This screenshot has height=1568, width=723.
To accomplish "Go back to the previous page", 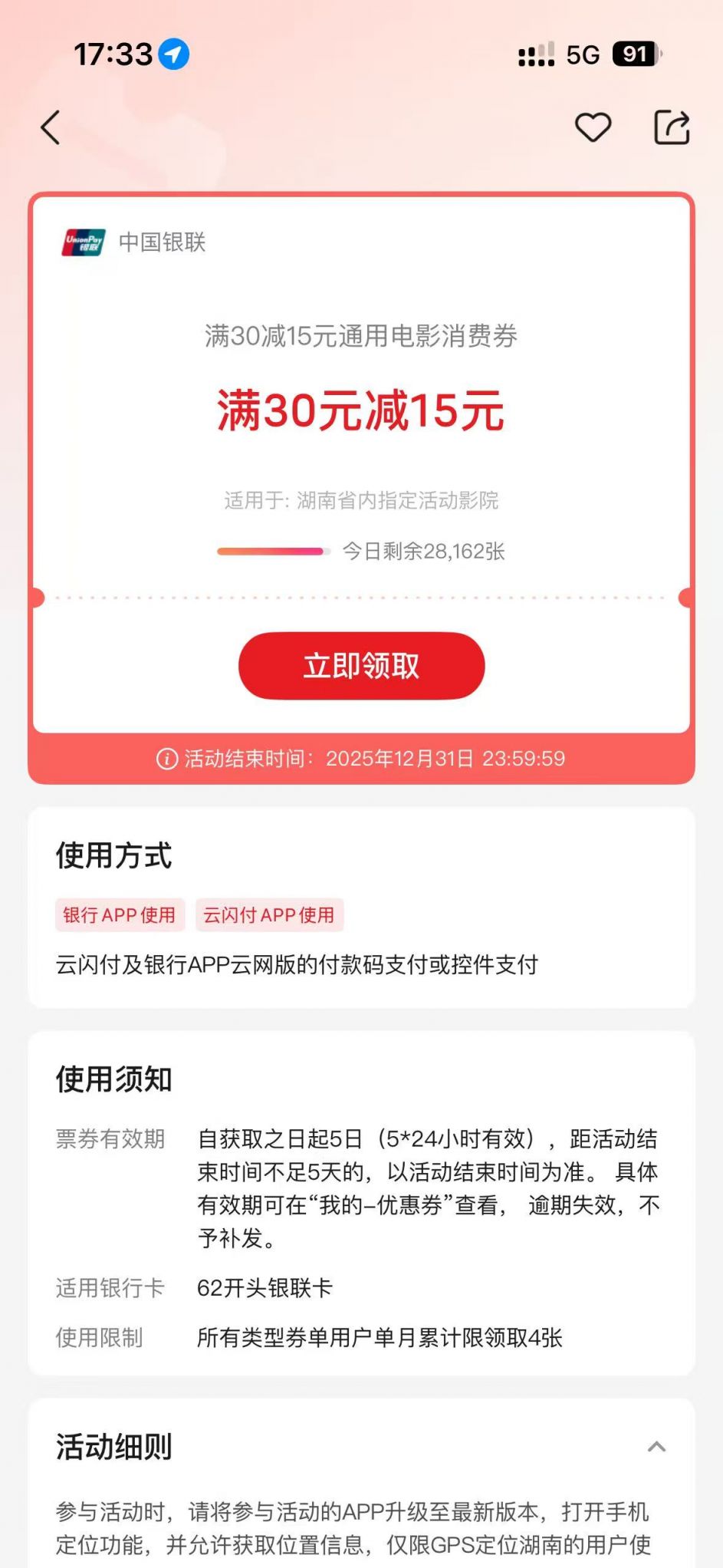I will click(51, 127).
